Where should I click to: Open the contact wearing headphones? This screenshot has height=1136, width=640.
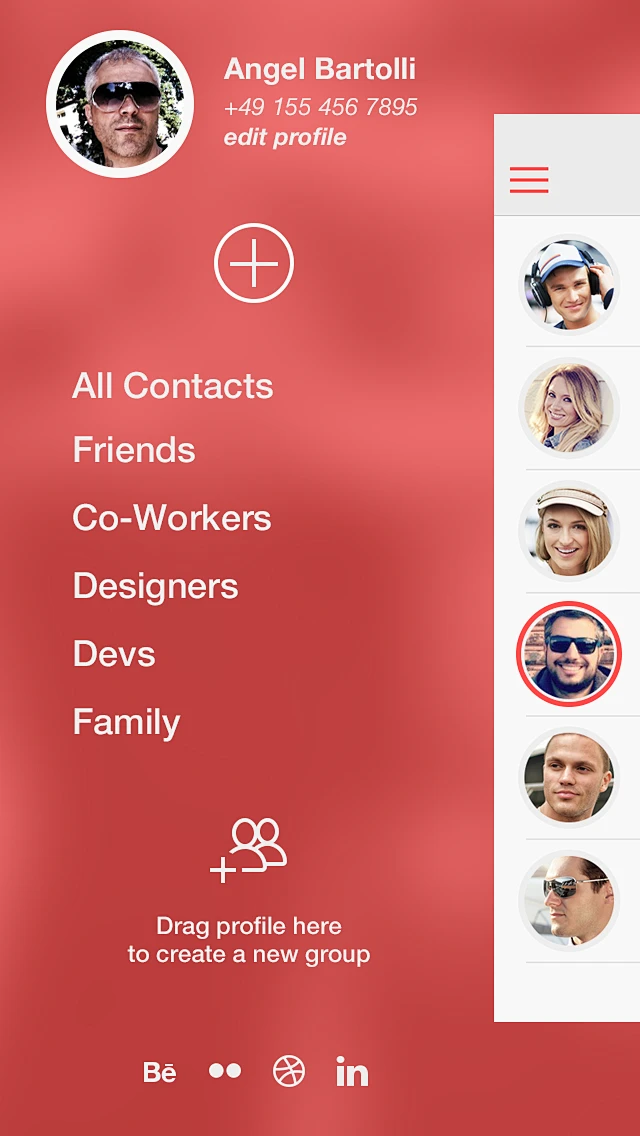pos(569,285)
